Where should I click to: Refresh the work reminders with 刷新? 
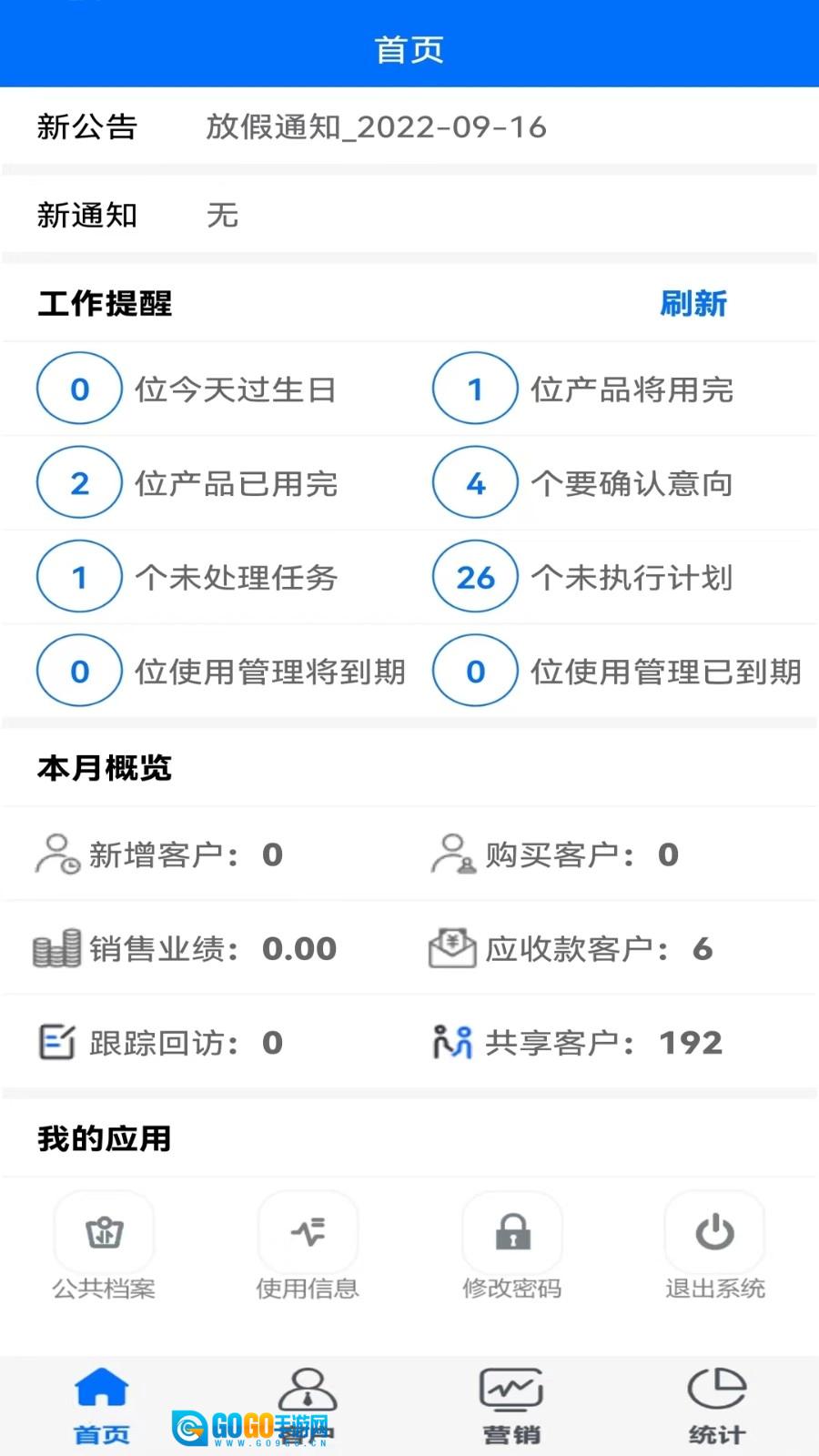tap(693, 303)
